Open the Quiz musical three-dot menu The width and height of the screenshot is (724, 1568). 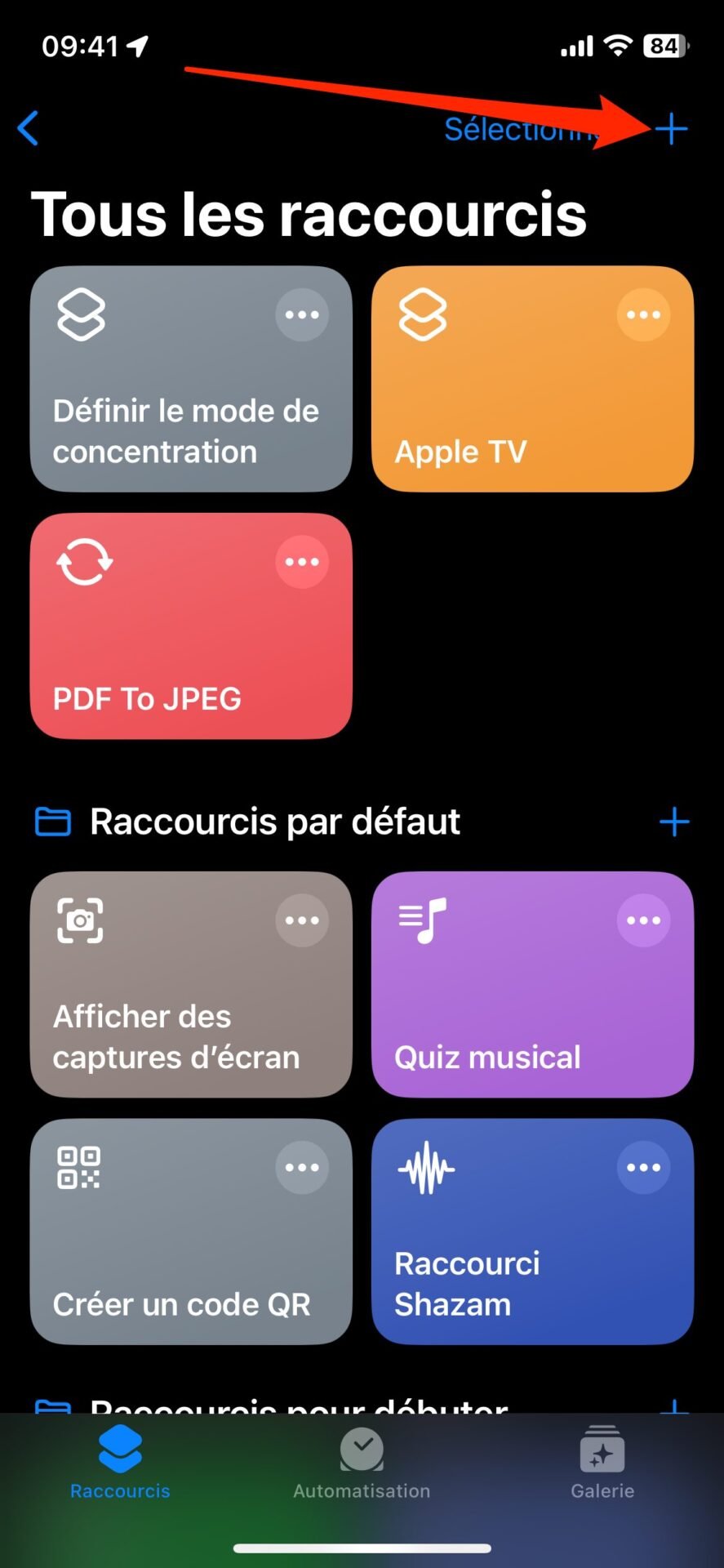[643, 920]
